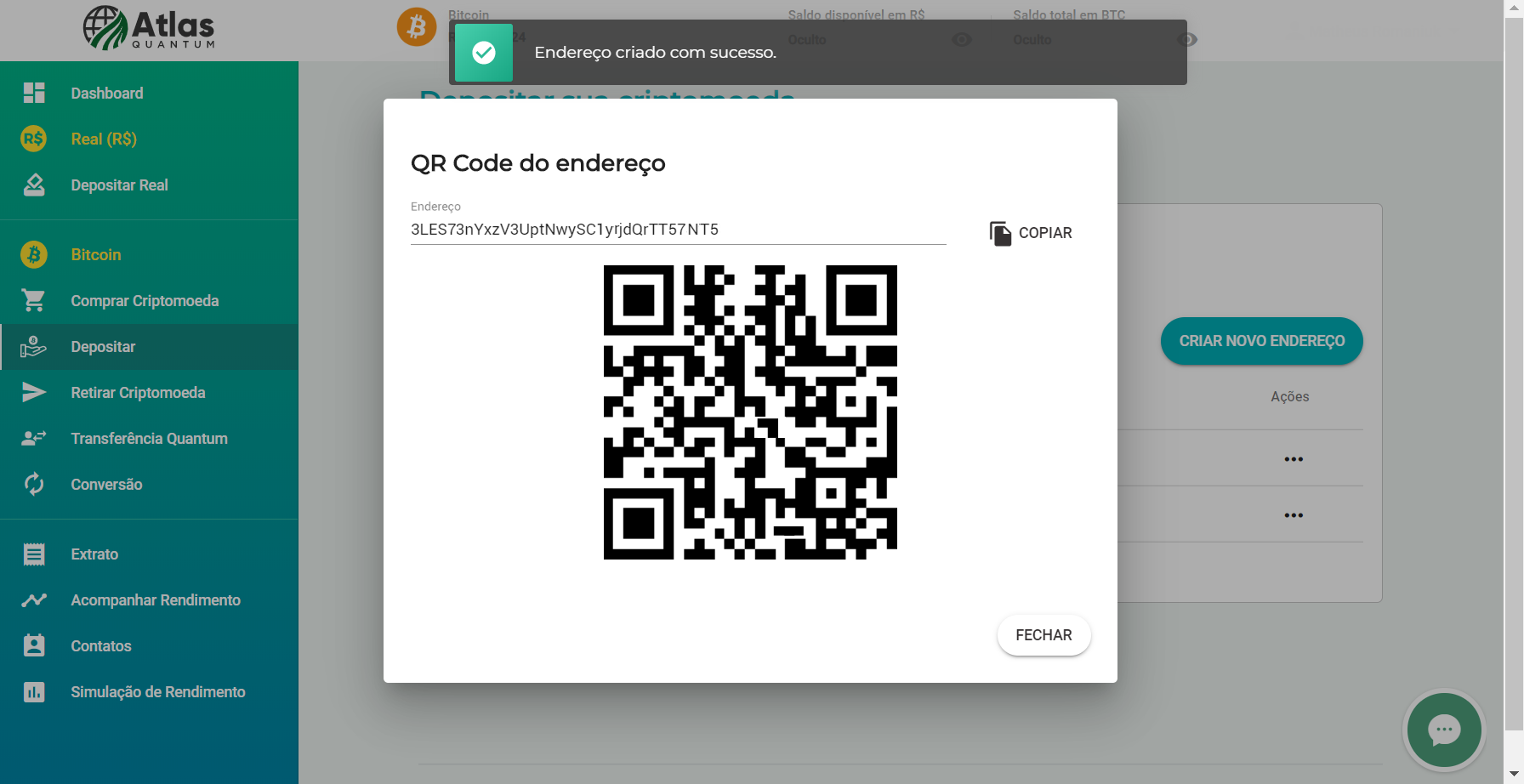Image resolution: width=1524 pixels, height=784 pixels.
Task: Open Retirar Criptomoeda
Action: point(138,393)
